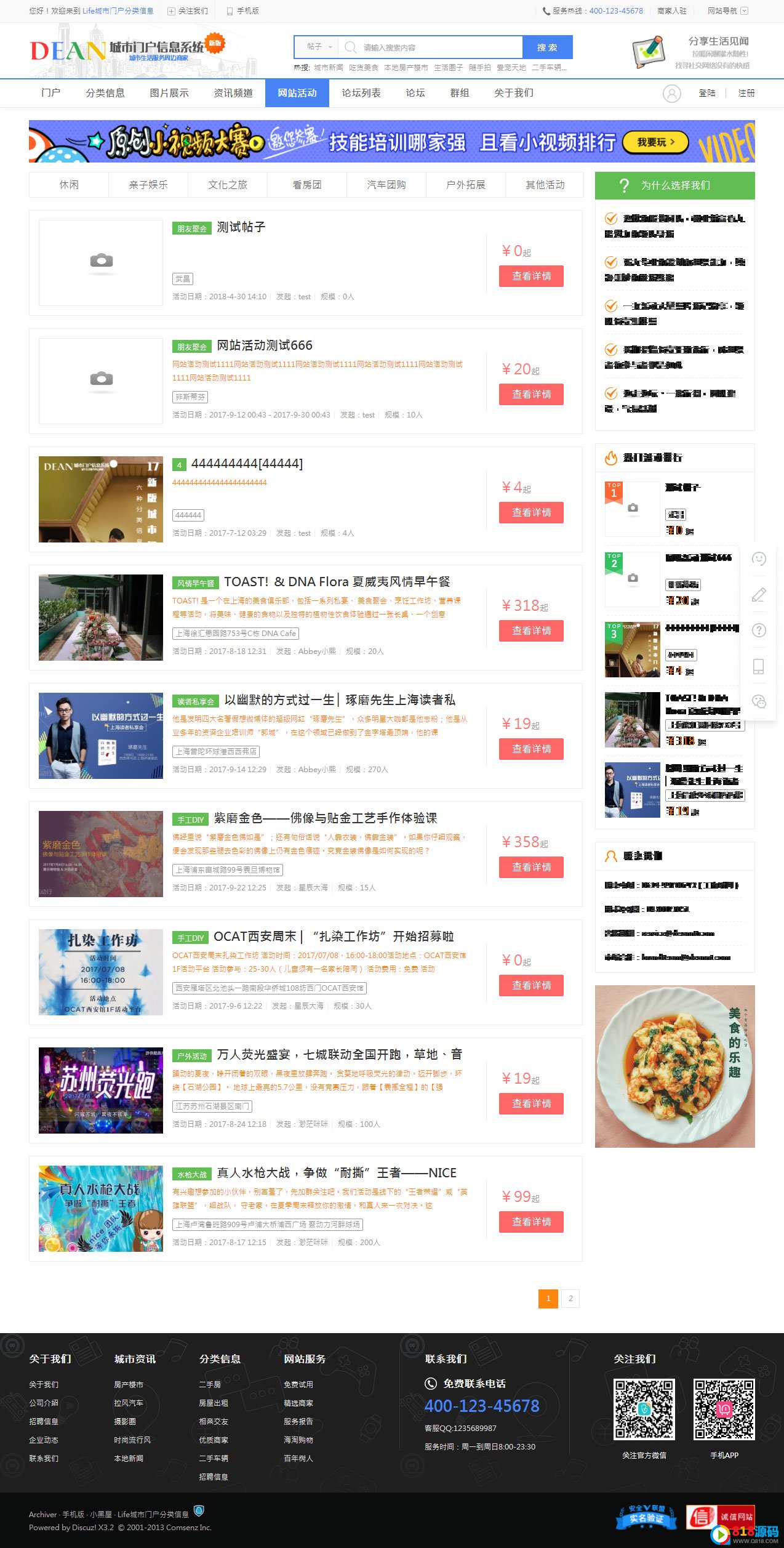Go to page 2 of the activity list
This screenshot has width=784, height=1548.
tap(570, 1298)
